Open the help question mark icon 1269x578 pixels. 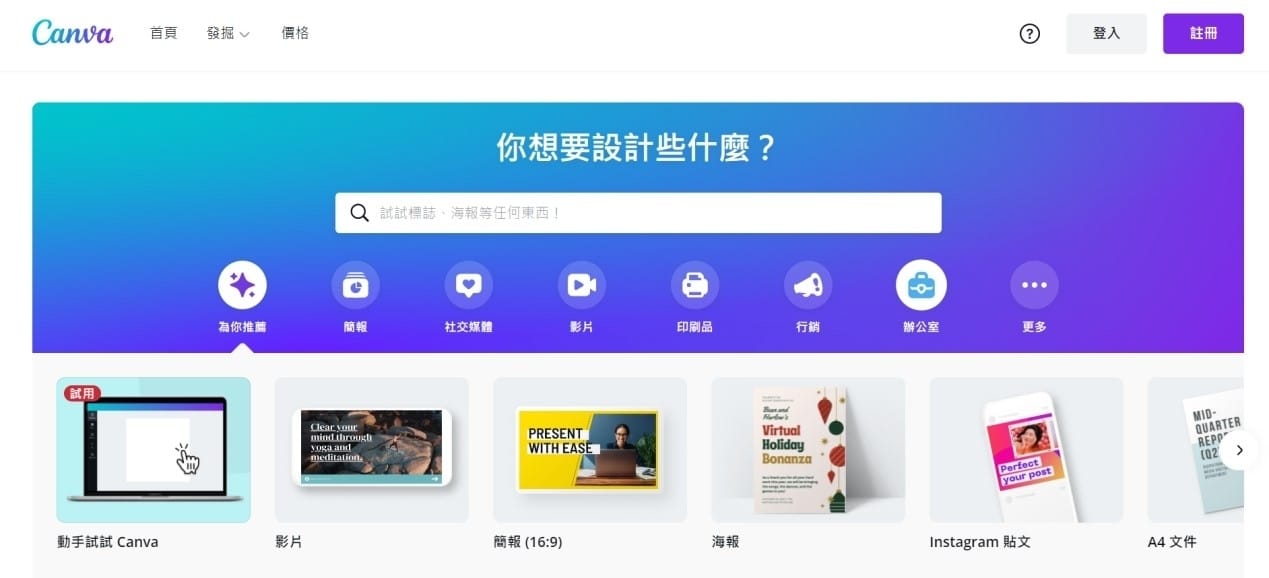click(x=1029, y=33)
